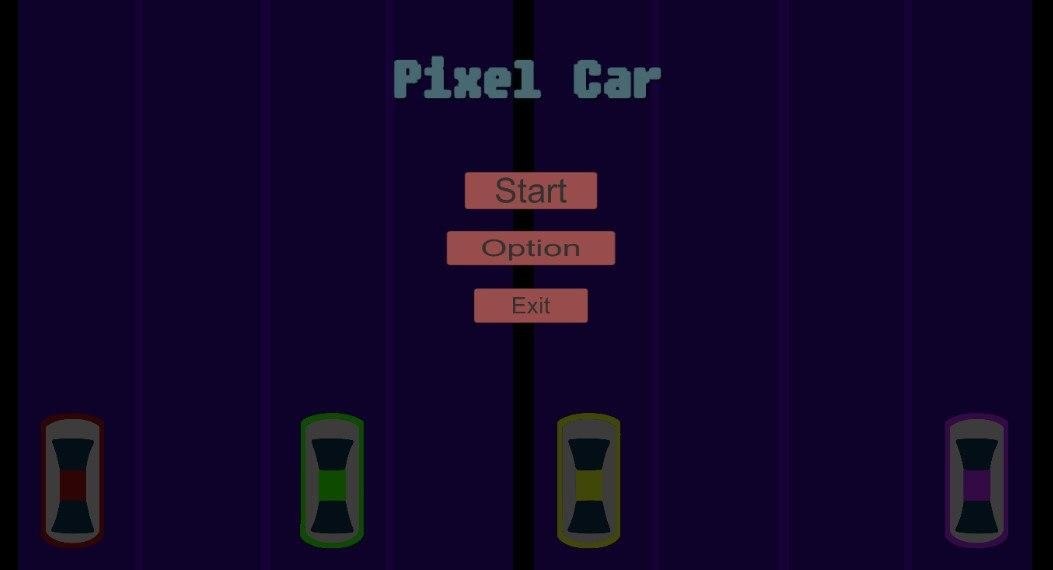The height and width of the screenshot is (570, 1053).
Task: Start the Pixel Car game
Action: 530,190
